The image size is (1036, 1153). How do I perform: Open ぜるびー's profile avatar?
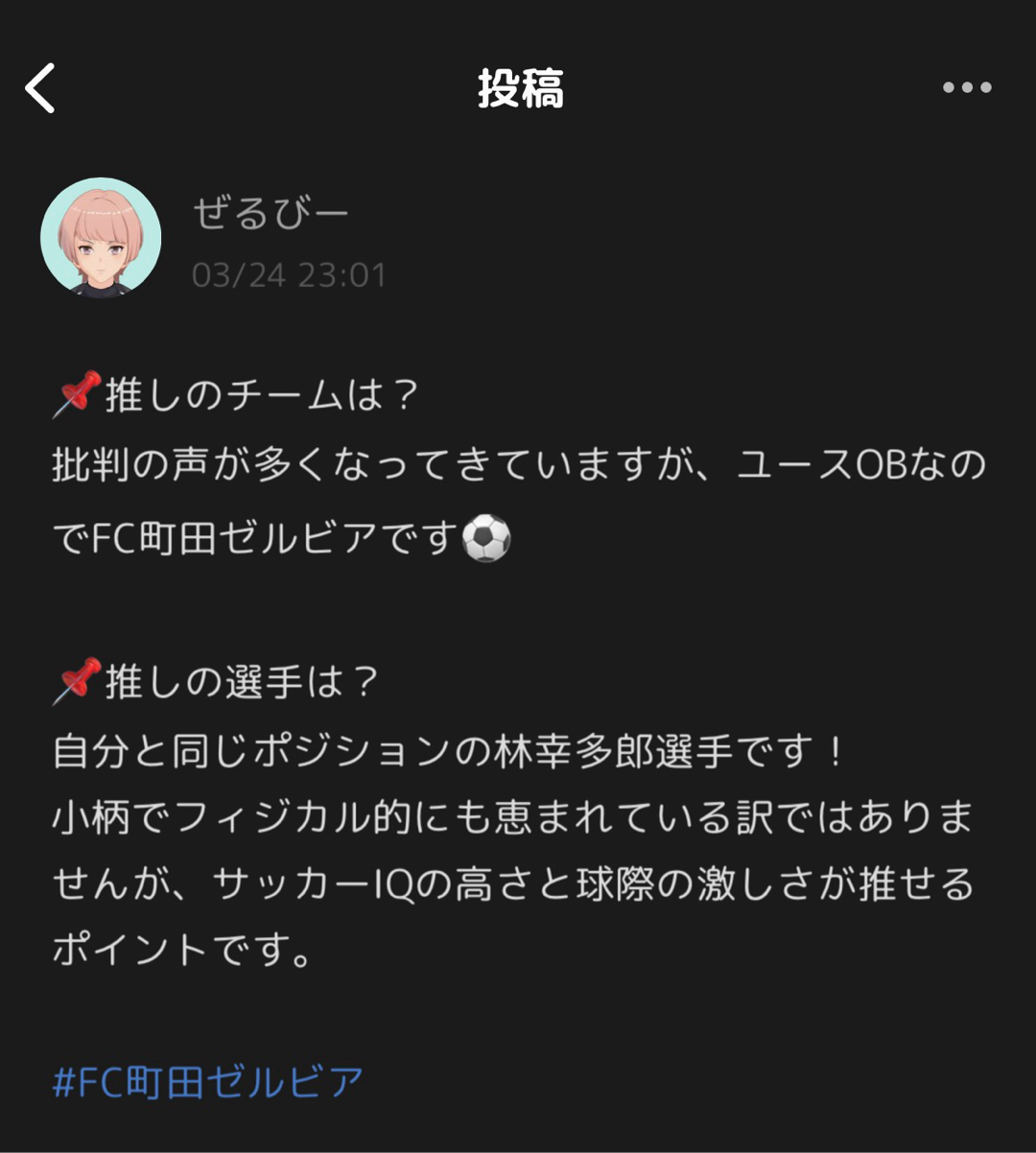[101, 238]
